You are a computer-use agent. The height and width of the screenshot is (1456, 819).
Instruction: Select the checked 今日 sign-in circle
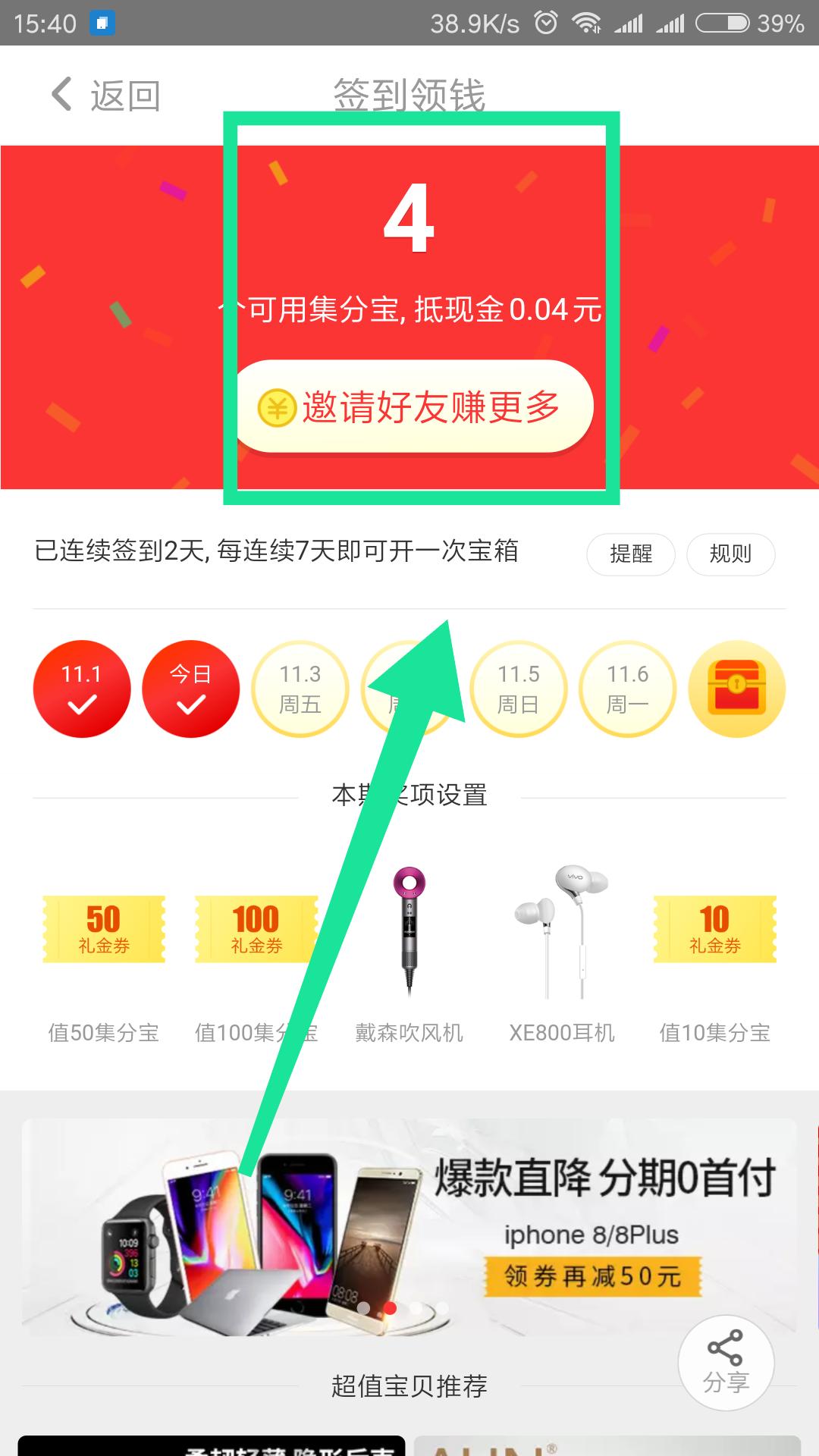click(x=191, y=689)
